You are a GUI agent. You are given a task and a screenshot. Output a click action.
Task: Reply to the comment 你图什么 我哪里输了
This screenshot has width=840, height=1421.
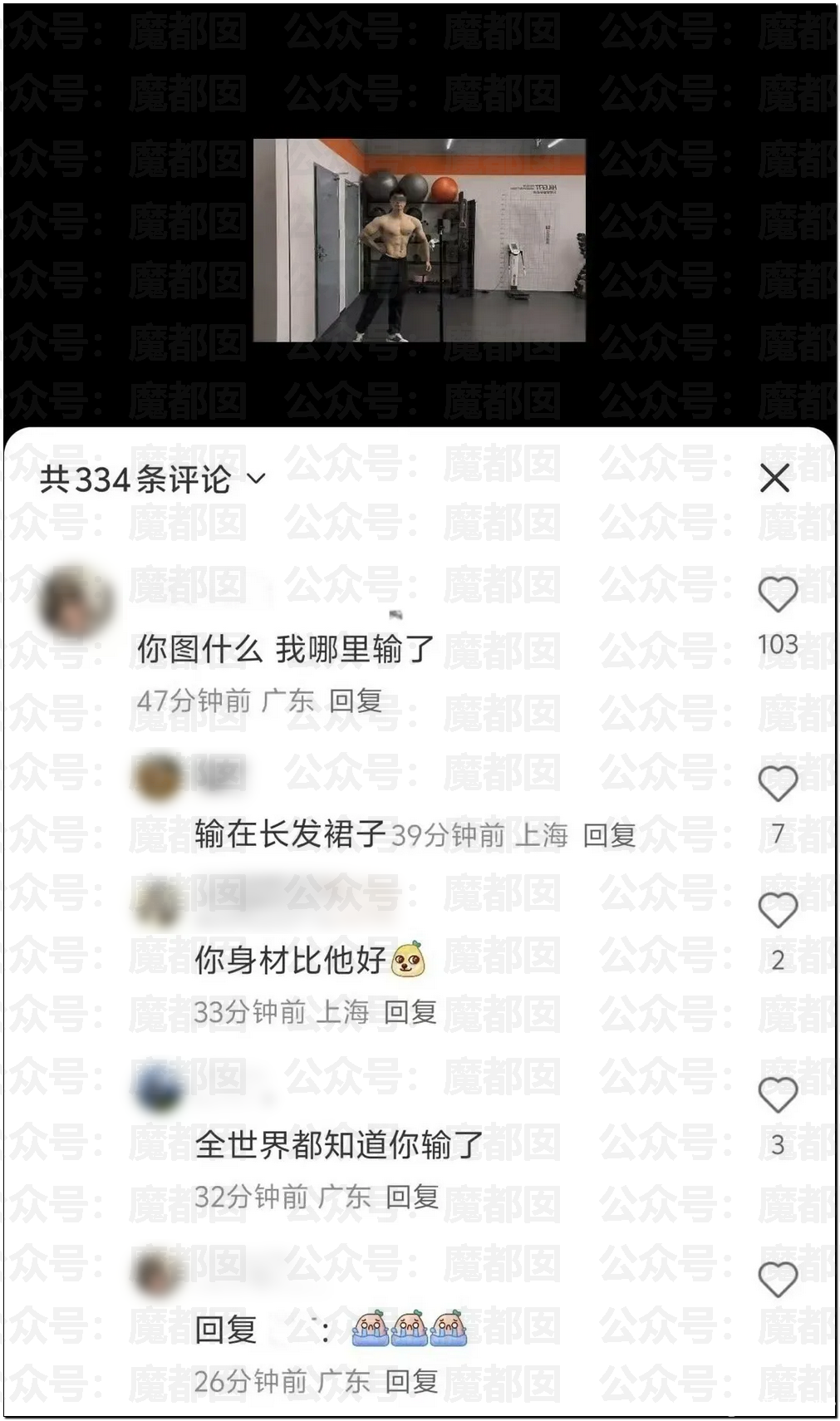(356, 701)
